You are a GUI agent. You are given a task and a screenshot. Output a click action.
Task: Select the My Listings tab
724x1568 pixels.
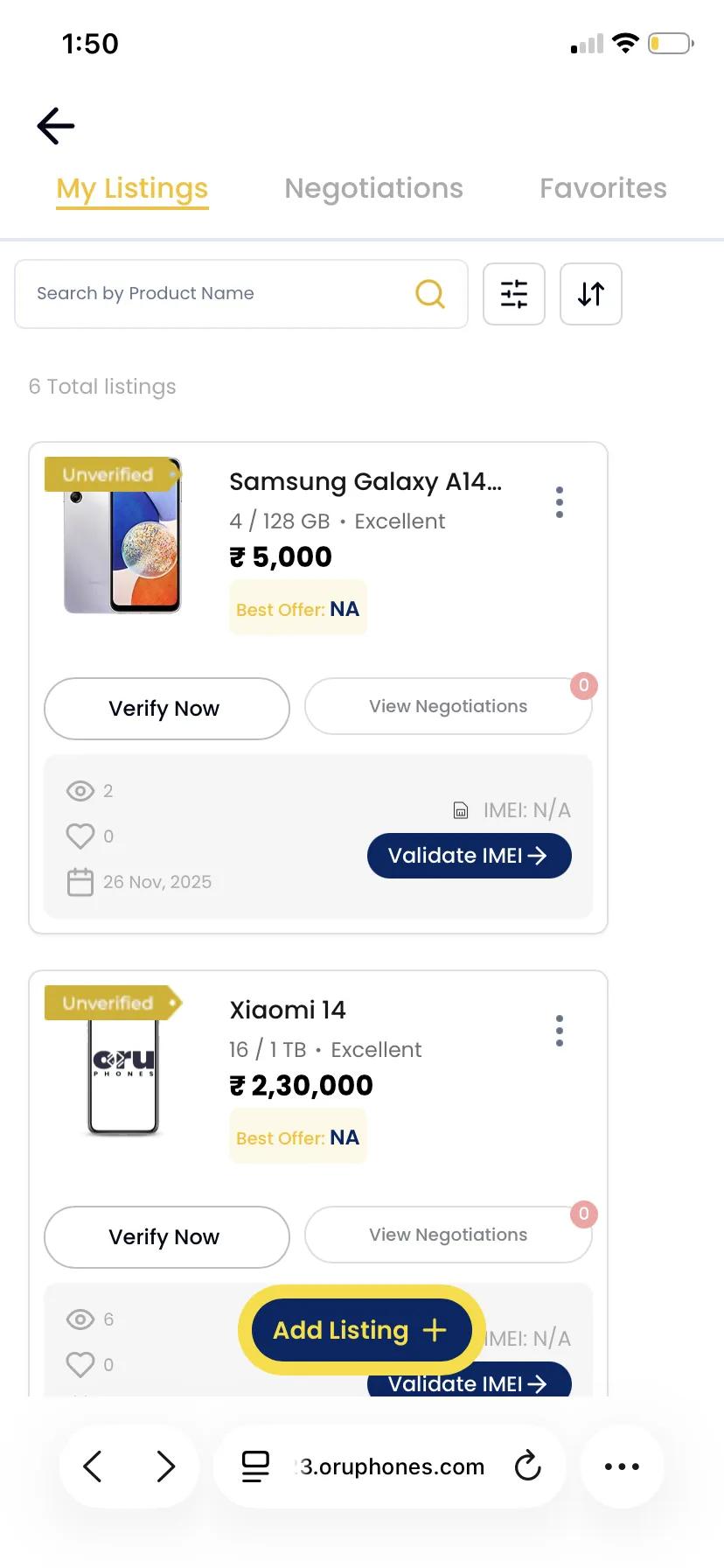click(132, 188)
